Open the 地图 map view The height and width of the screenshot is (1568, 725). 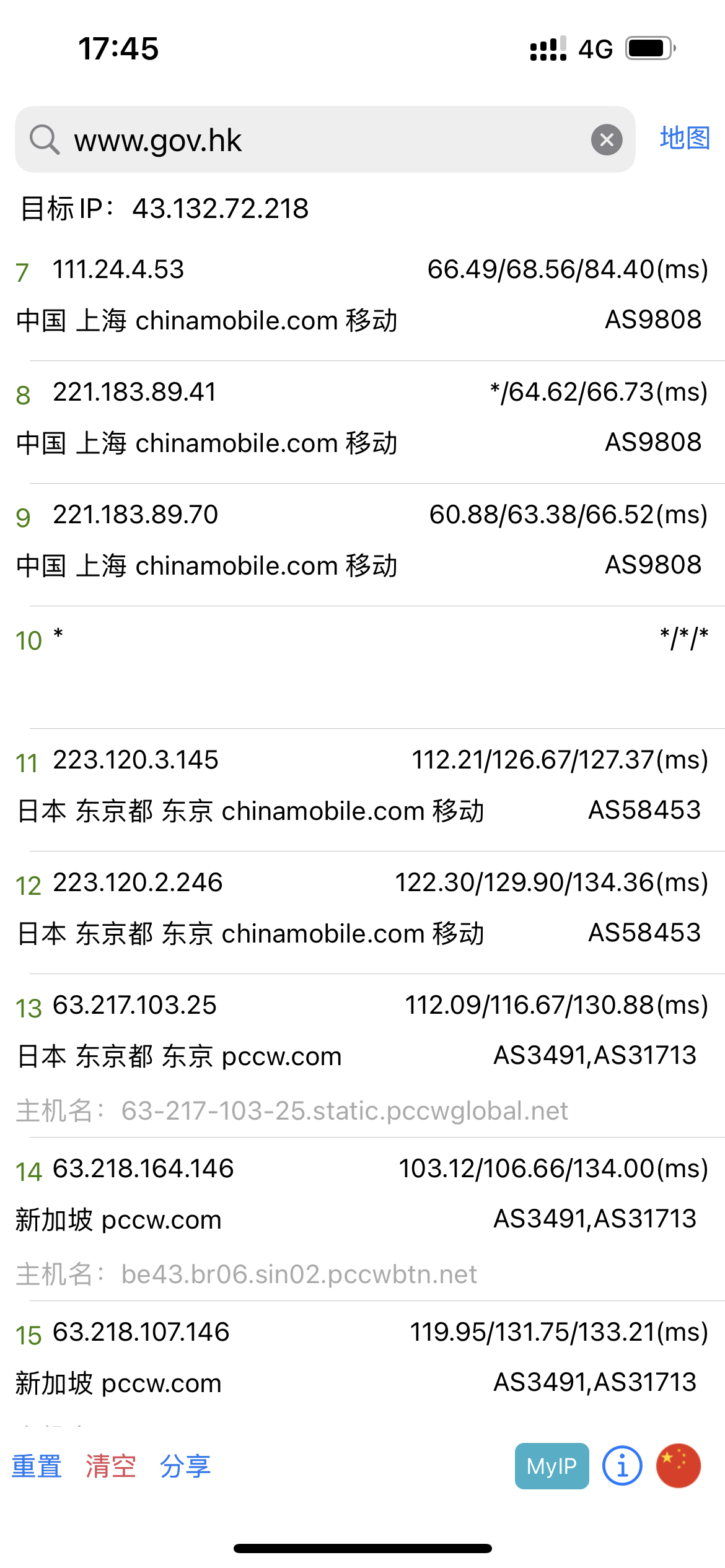tap(684, 138)
